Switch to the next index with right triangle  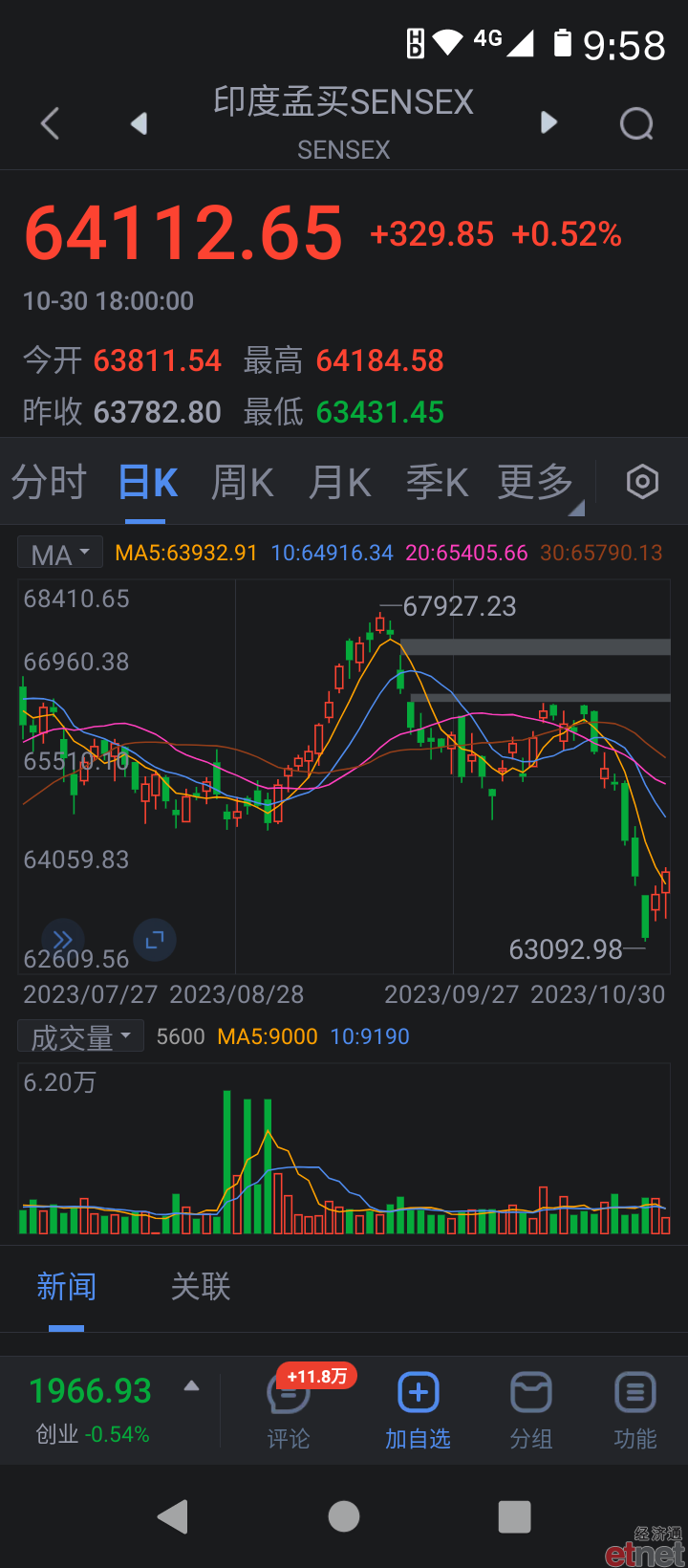(548, 122)
